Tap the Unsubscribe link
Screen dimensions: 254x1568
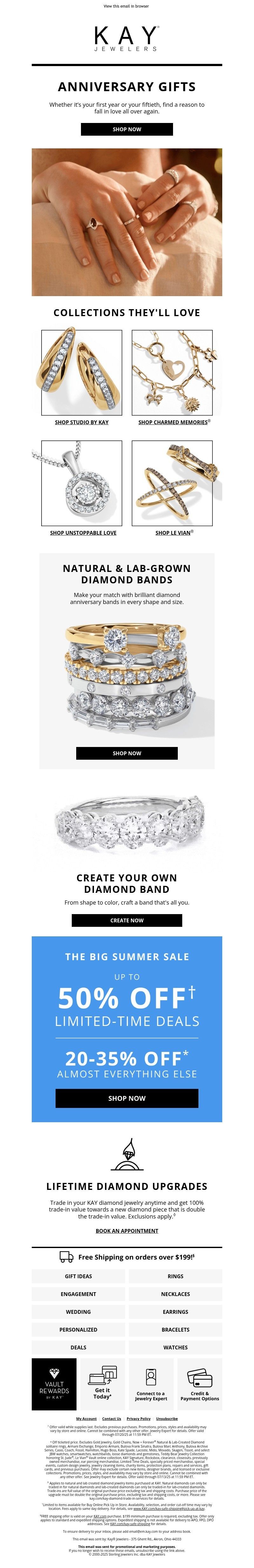167,1418
